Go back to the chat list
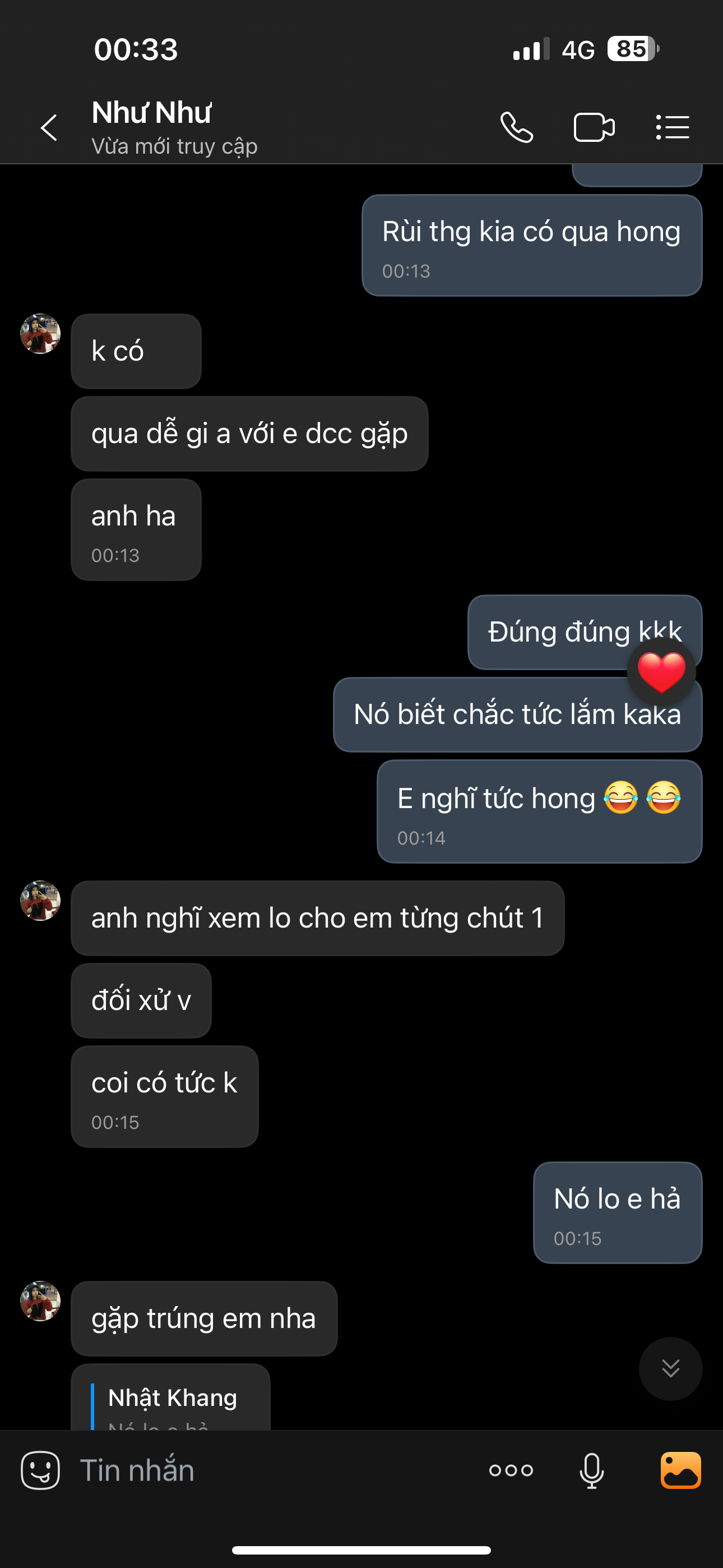Viewport: 723px width, 1568px height. (x=49, y=128)
